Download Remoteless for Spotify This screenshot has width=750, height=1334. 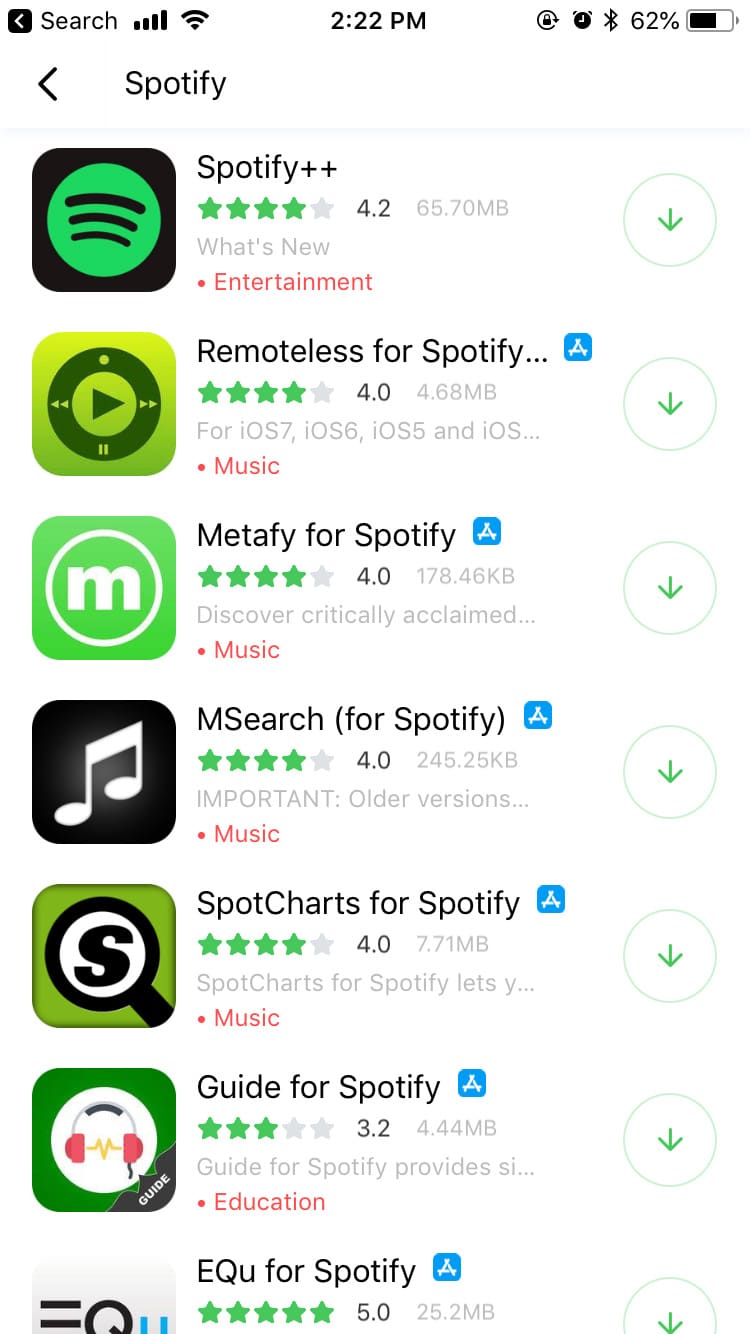(670, 404)
